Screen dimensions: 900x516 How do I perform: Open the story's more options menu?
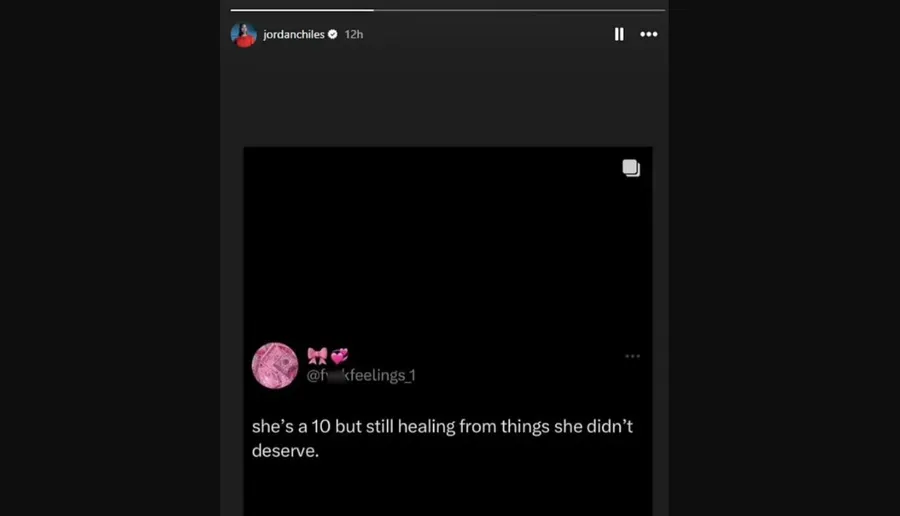(x=649, y=34)
